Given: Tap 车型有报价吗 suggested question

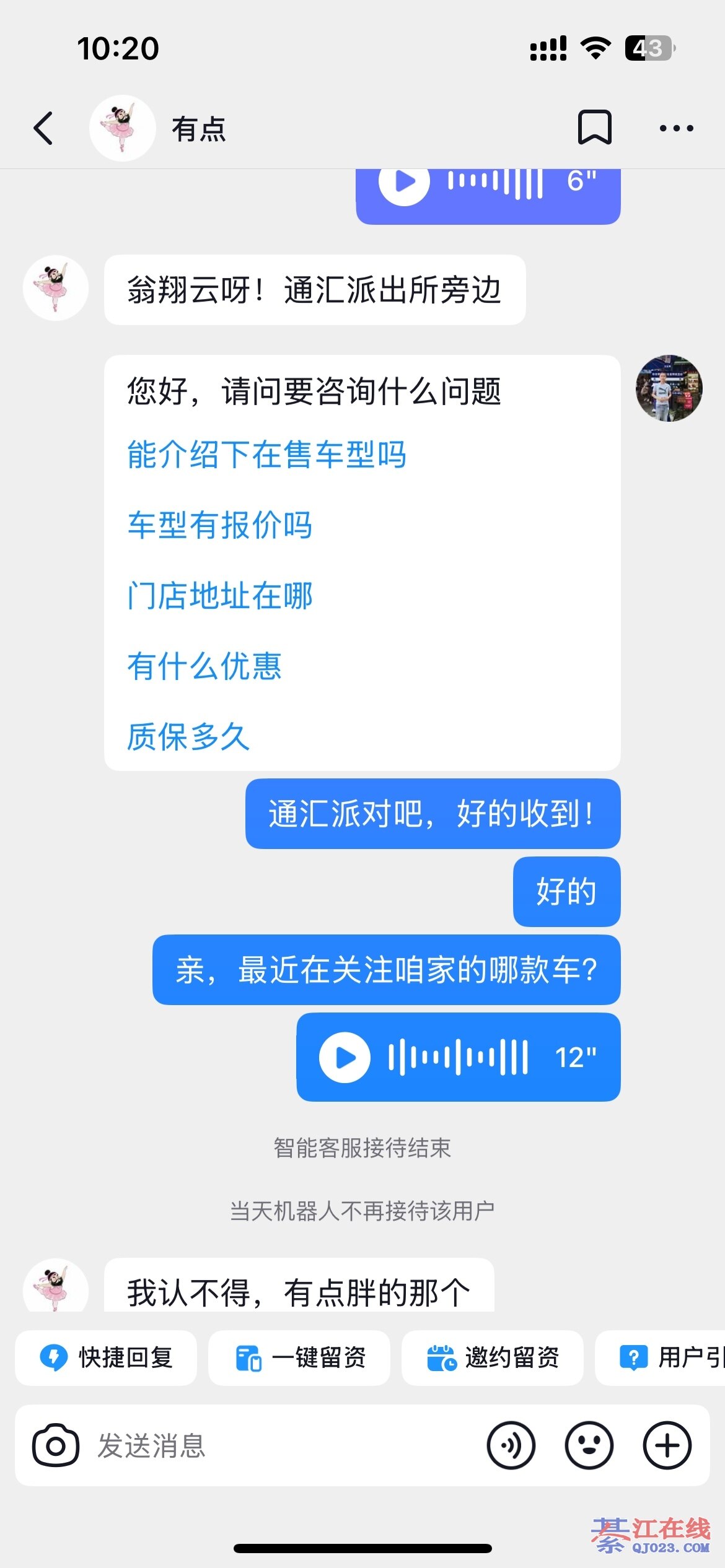Looking at the screenshot, I should (x=219, y=525).
